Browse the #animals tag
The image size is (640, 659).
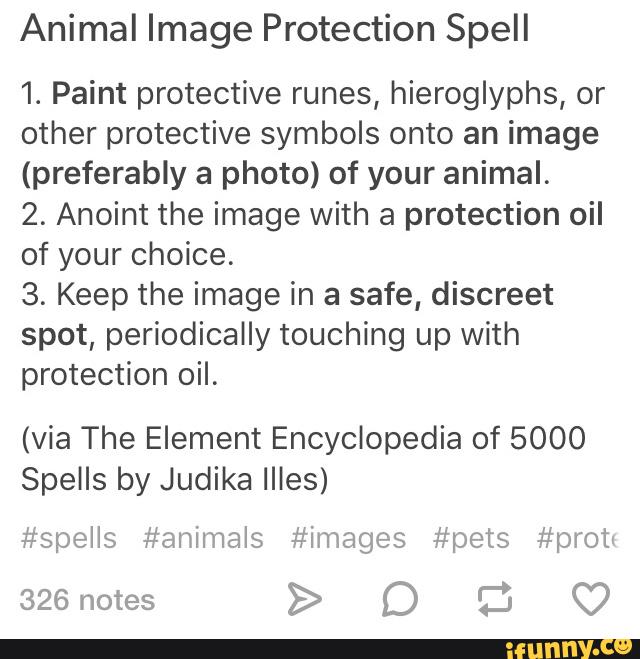pos(204,538)
